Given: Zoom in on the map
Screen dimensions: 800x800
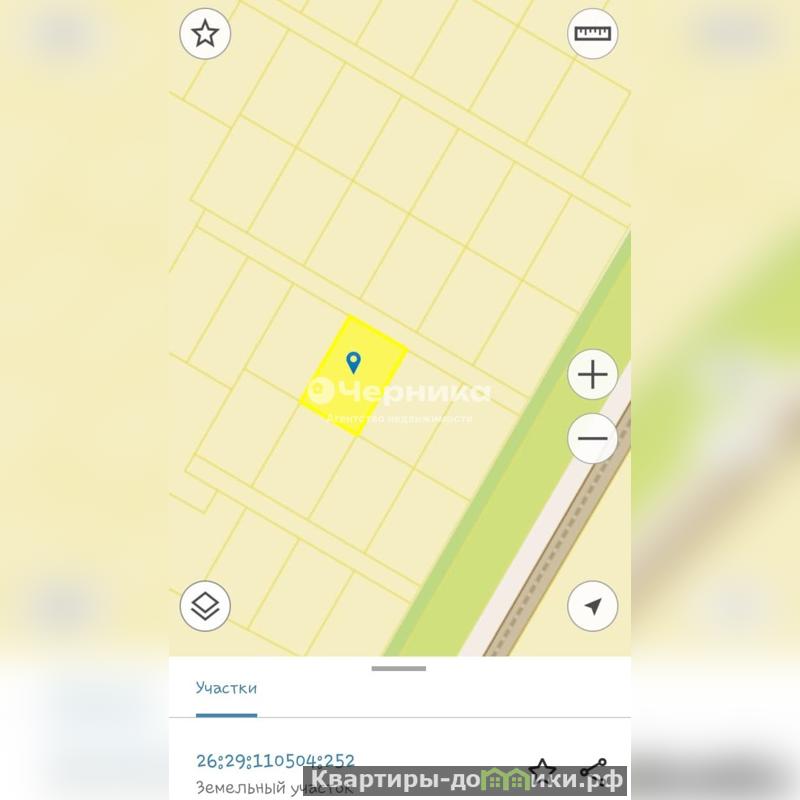Looking at the screenshot, I should pos(593,376).
